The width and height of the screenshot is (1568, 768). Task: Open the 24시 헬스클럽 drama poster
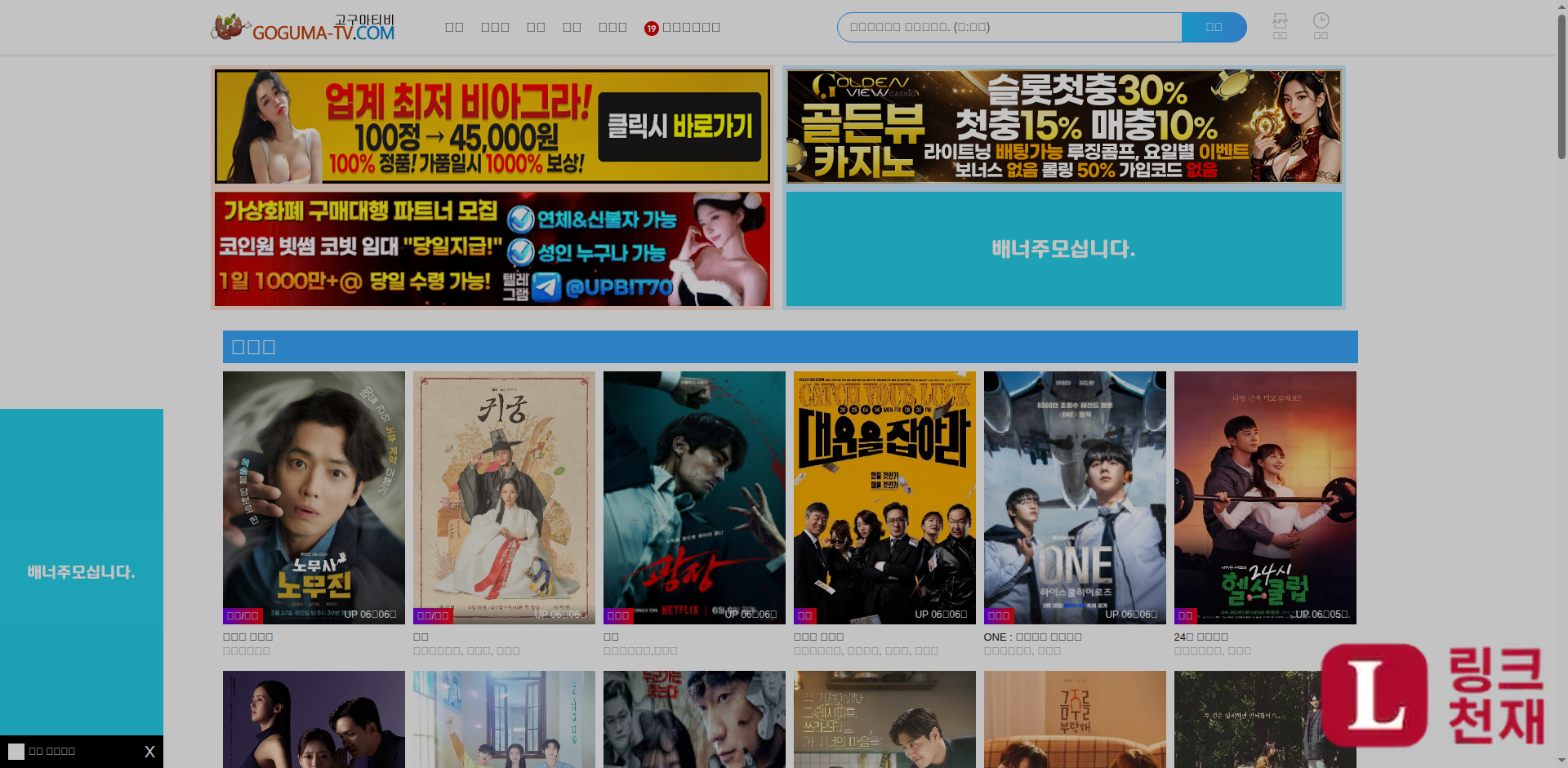point(1265,497)
